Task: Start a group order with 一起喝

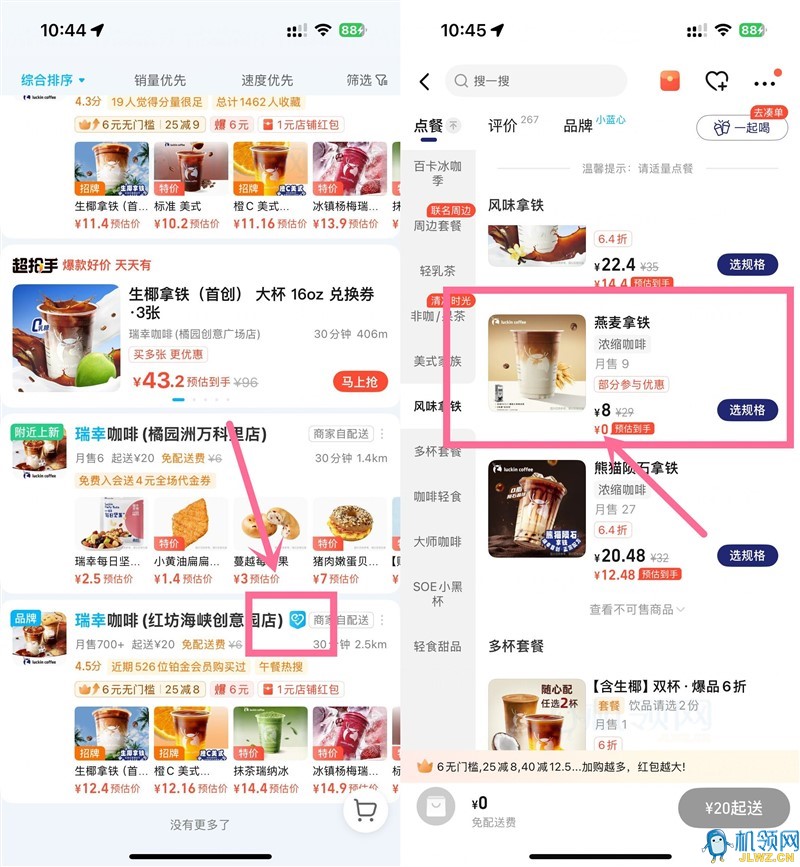Action: pyautogui.click(x=741, y=128)
